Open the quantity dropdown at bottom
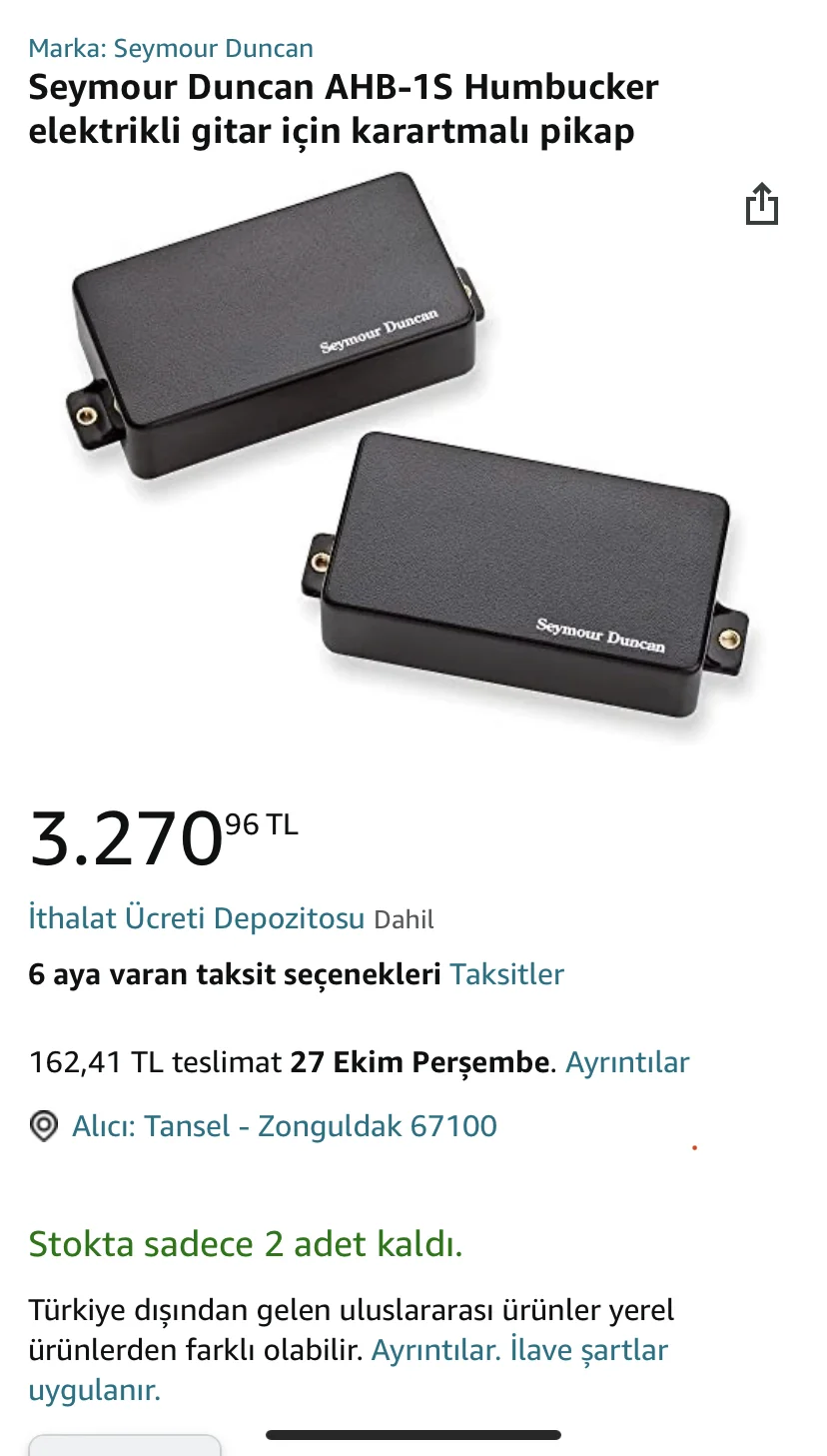827x1456 pixels. tap(124, 1445)
